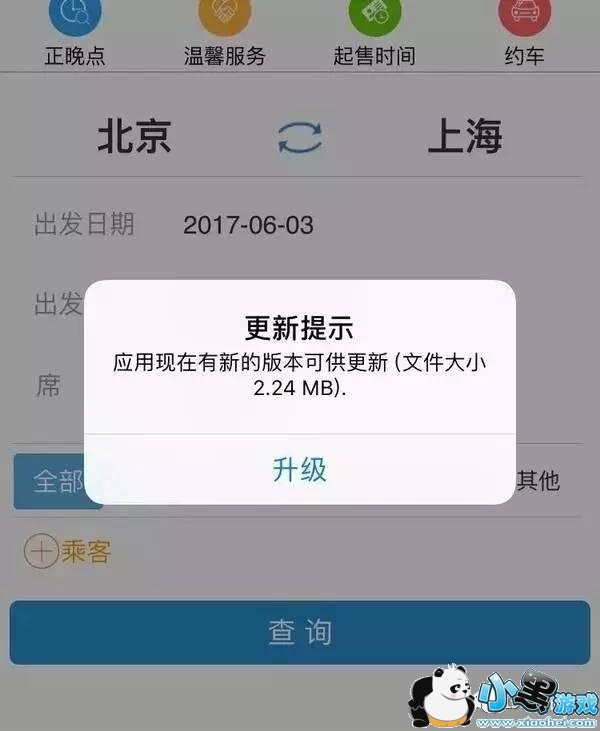The height and width of the screenshot is (731, 600).
Task: Open 起售时间
Action: point(374,34)
